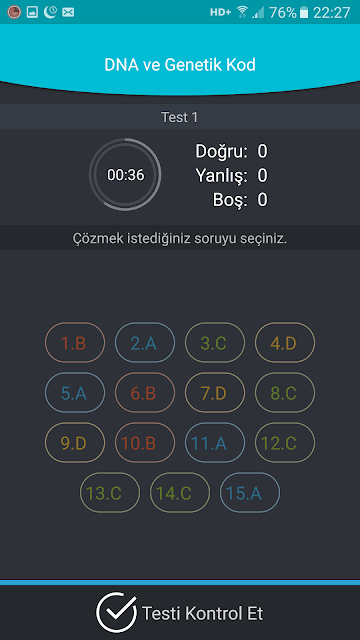Select question 6.B
The image size is (360, 640).
coord(145,393)
